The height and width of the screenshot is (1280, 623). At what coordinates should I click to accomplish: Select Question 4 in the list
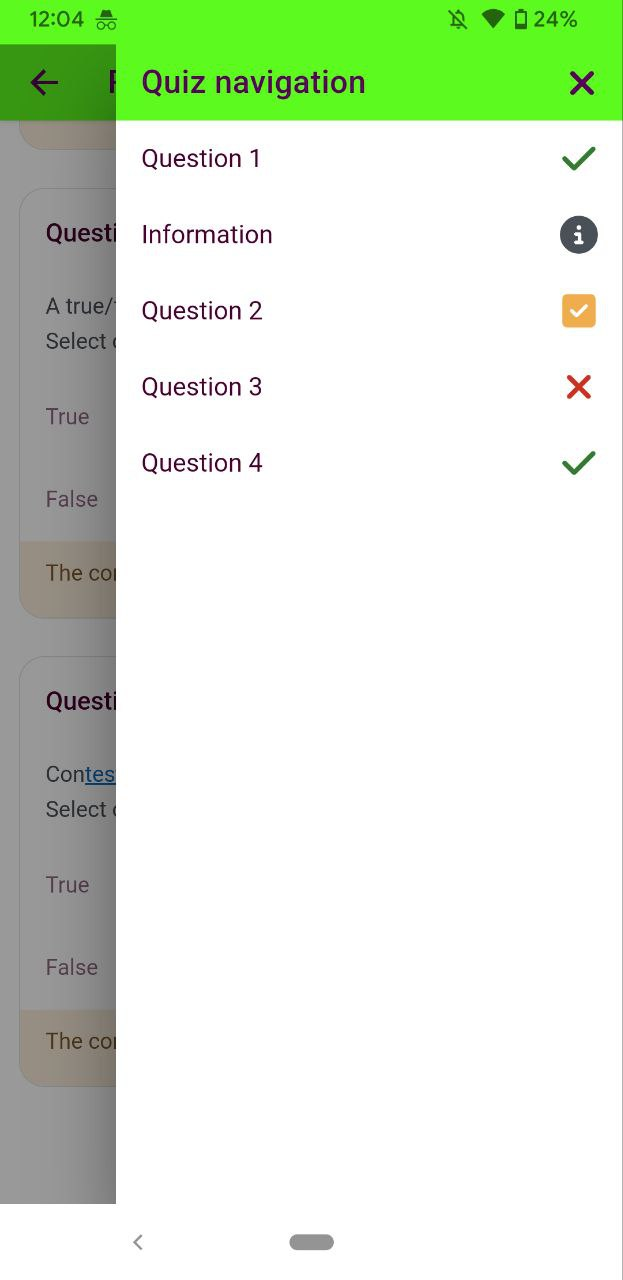click(369, 463)
